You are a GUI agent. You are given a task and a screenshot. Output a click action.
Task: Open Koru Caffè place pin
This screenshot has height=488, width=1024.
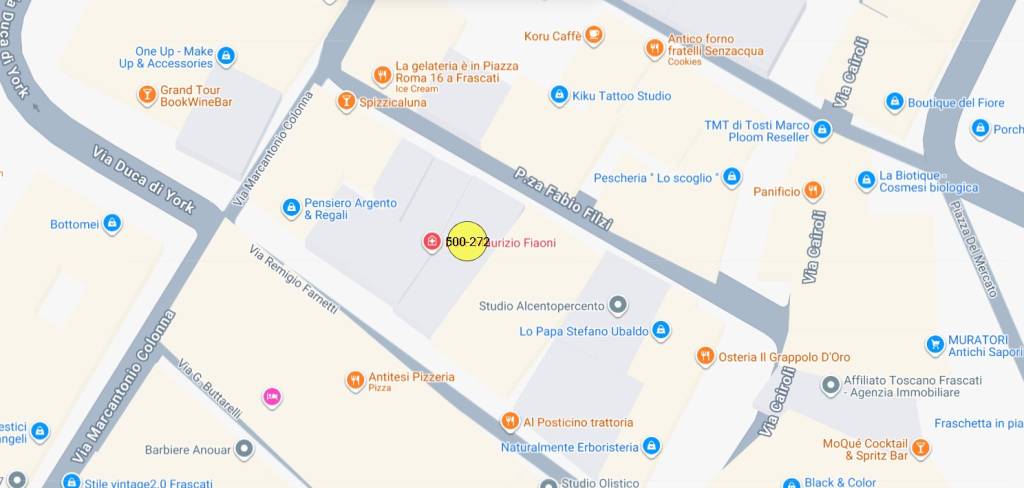(x=594, y=36)
